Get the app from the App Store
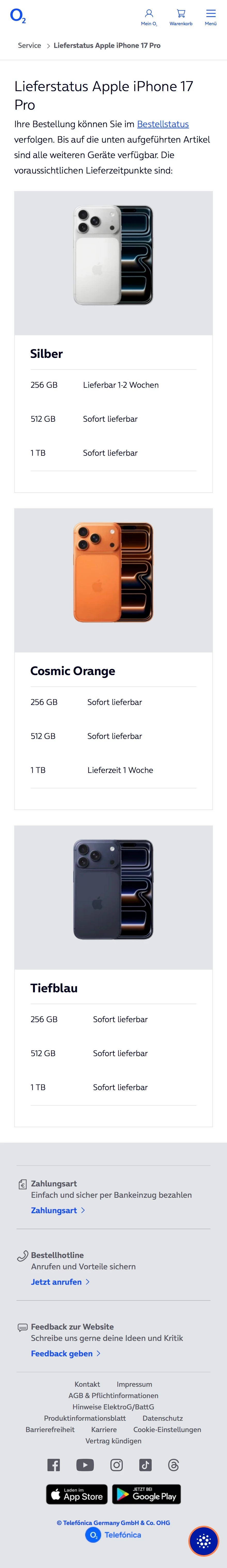Screen dimensions: 227x1568 coord(77,1494)
